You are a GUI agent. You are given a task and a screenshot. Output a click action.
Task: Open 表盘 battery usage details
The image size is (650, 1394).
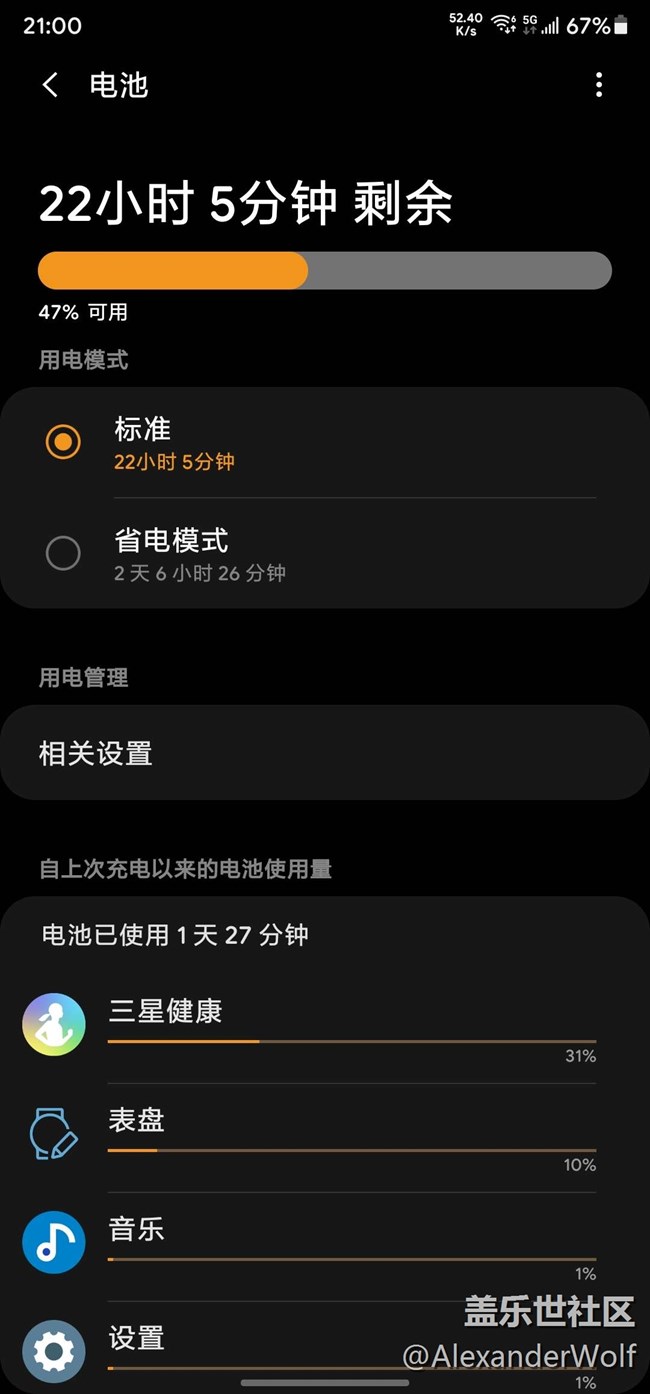click(x=324, y=1136)
